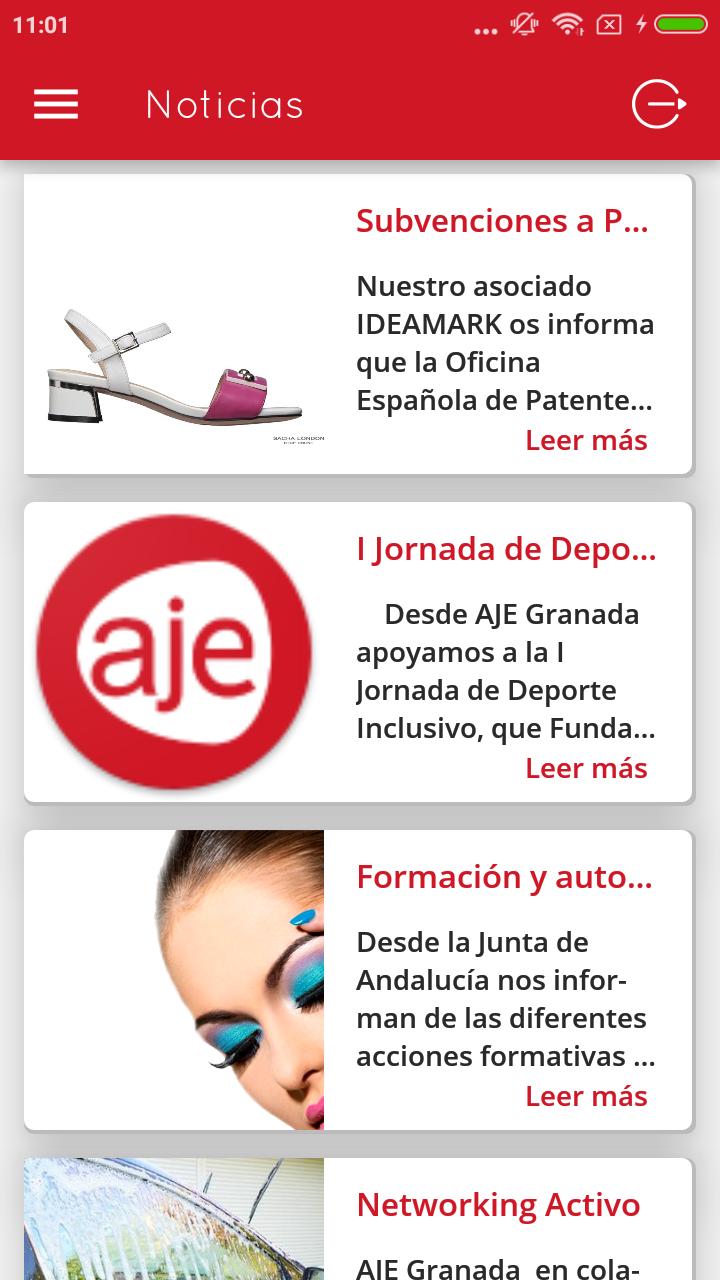Tap the logout icon in the top bar
720x1280 pixels.
[x=657, y=104]
